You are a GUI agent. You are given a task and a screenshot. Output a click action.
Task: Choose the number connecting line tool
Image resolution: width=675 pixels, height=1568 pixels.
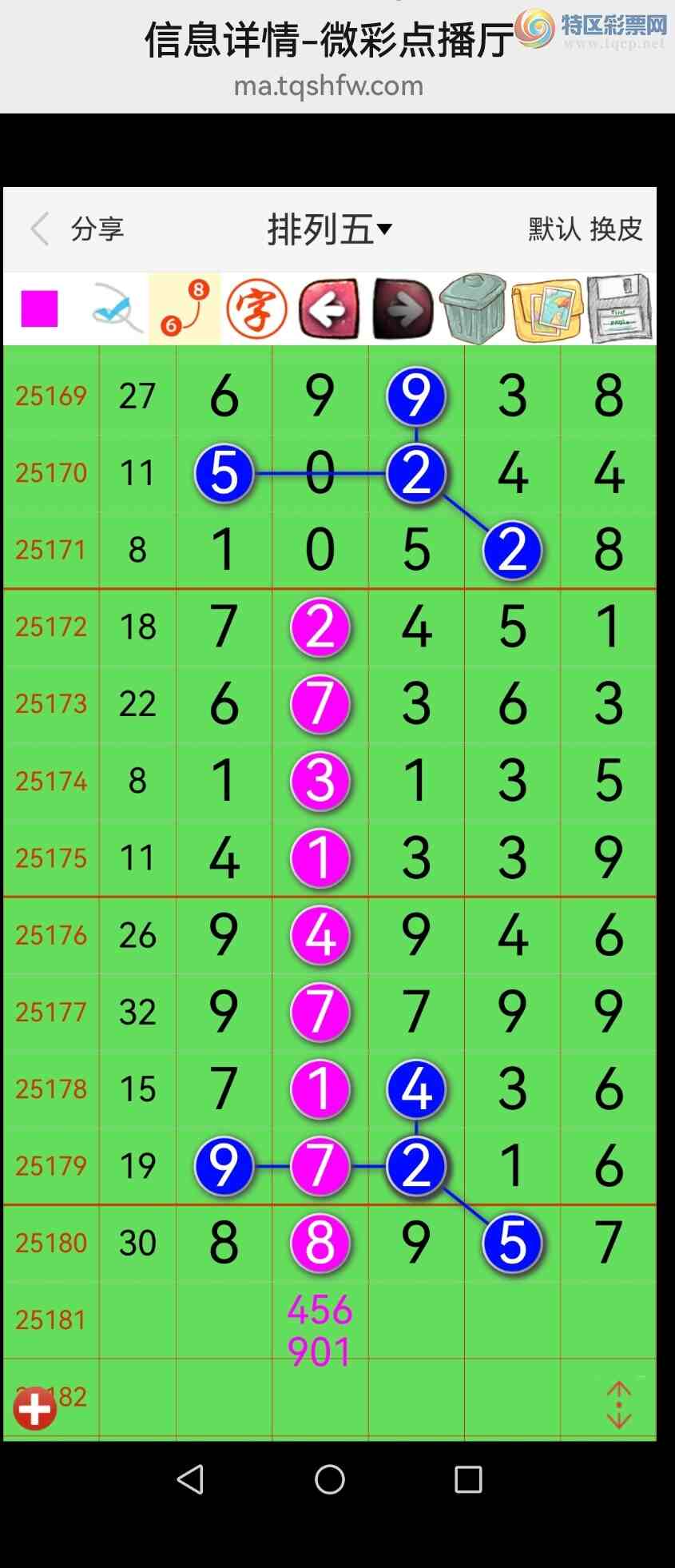click(x=185, y=308)
